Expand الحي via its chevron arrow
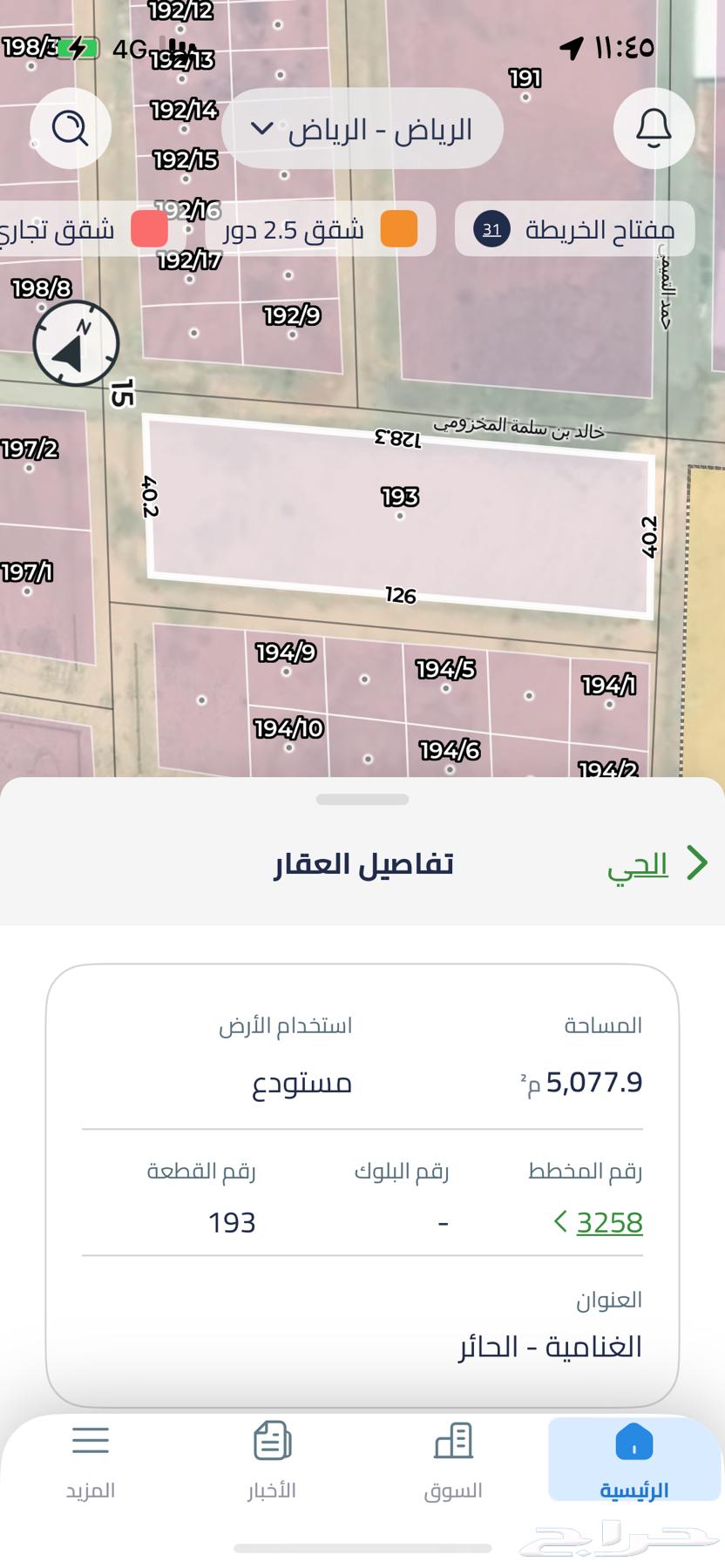The image size is (725, 1568). coord(697,862)
